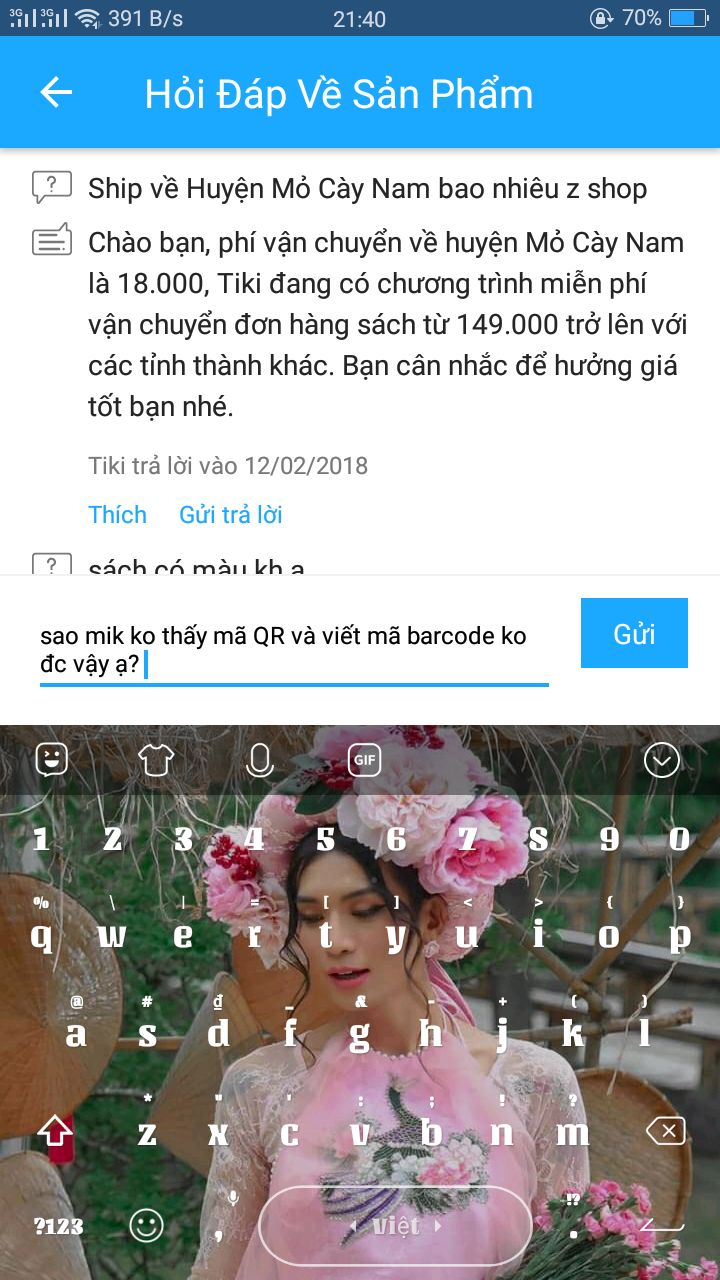
Task: Tap Gửi trả lời to reply
Action: (231, 514)
